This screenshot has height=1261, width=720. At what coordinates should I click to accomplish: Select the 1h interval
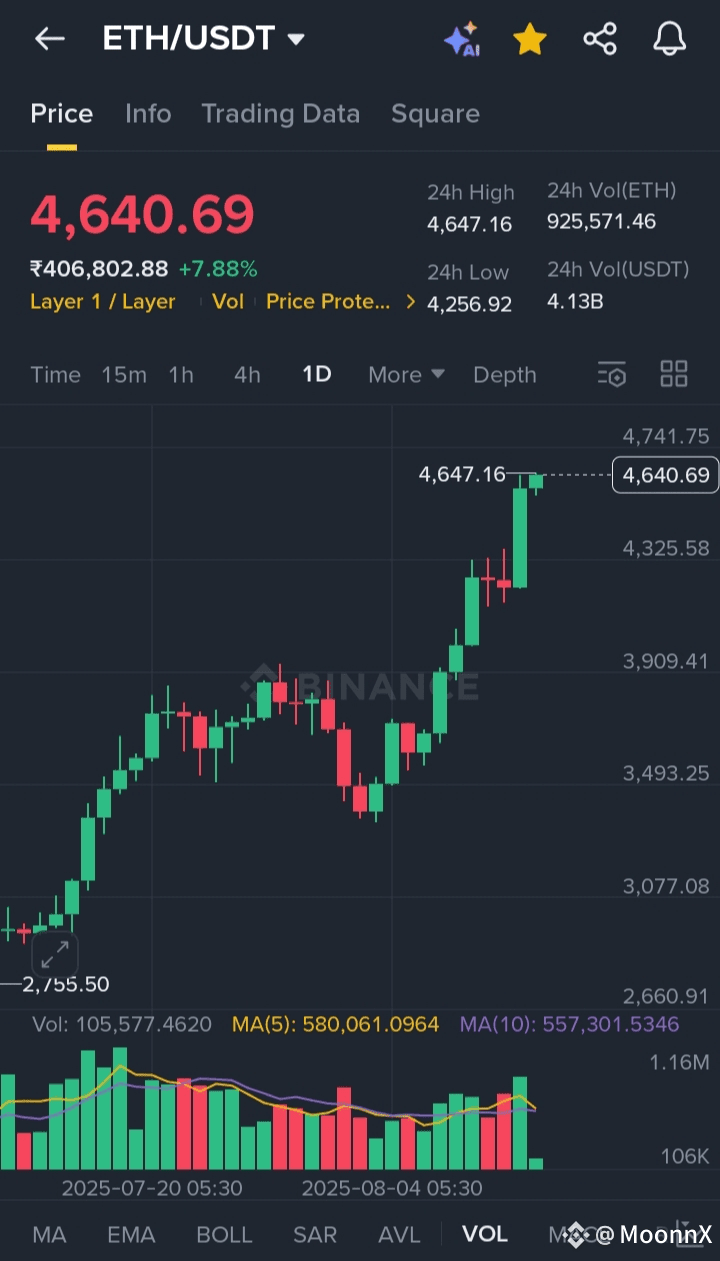(181, 375)
